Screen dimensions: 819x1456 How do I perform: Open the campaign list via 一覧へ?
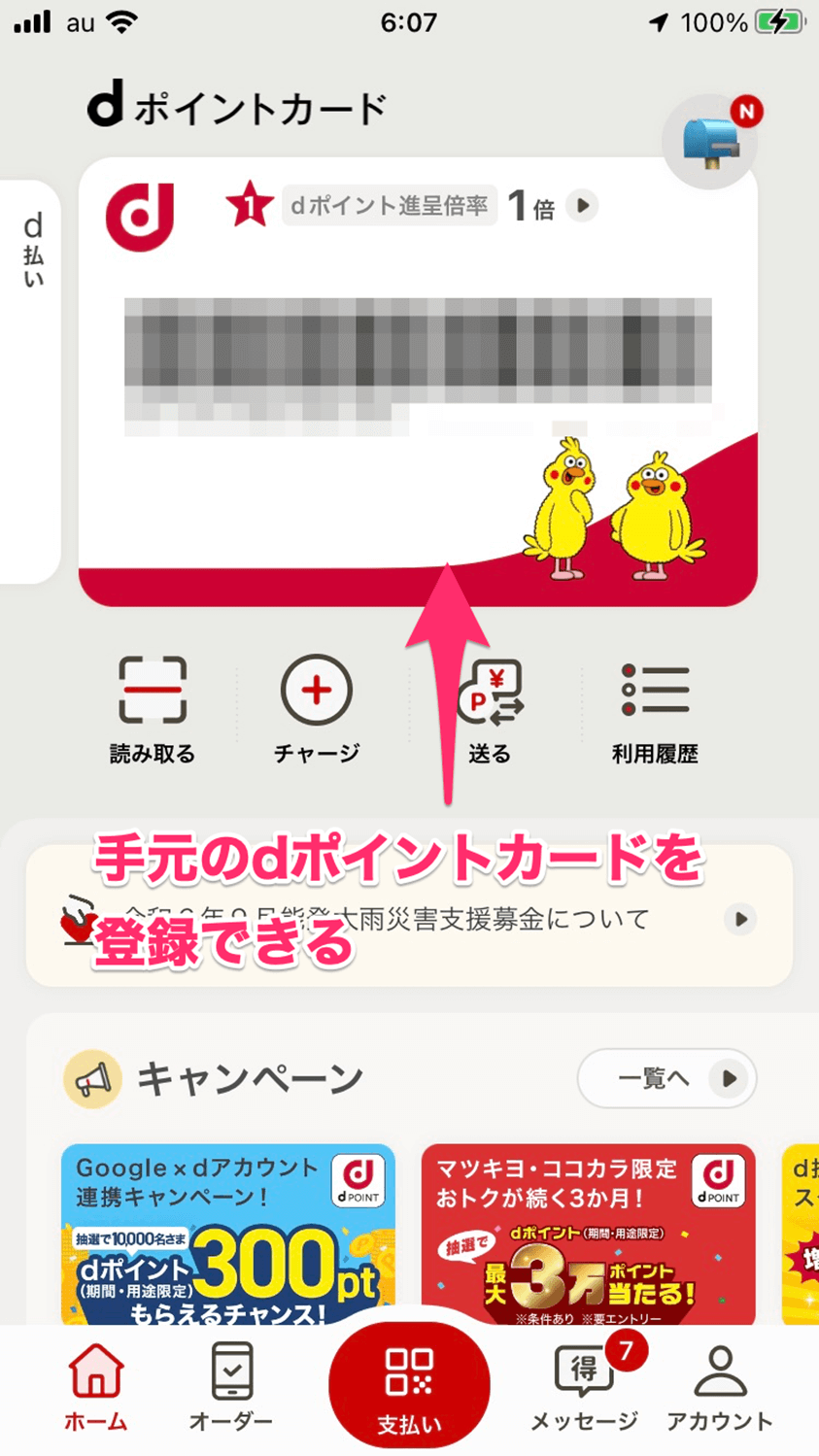click(667, 1078)
